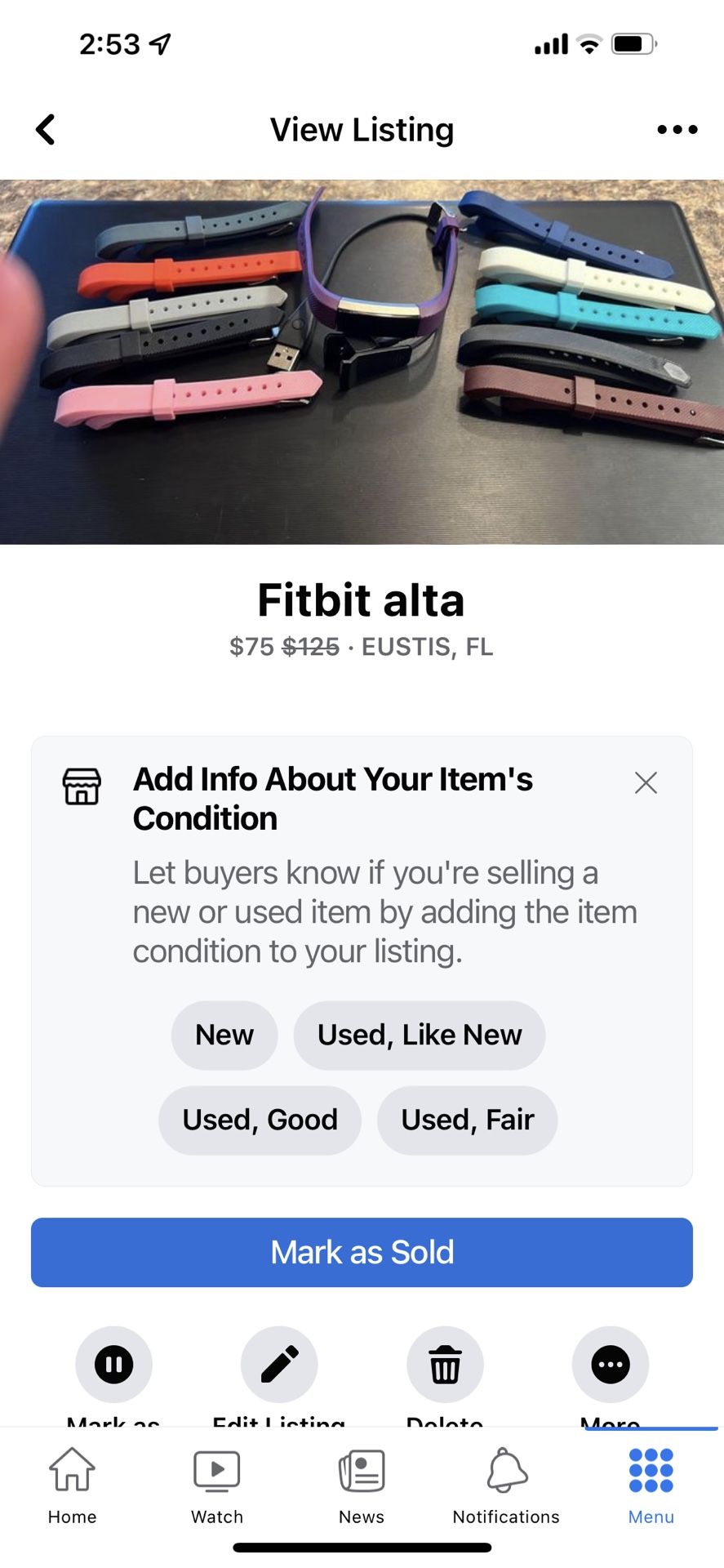
Task: Open the Menu tab
Action: tap(651, 1486)
